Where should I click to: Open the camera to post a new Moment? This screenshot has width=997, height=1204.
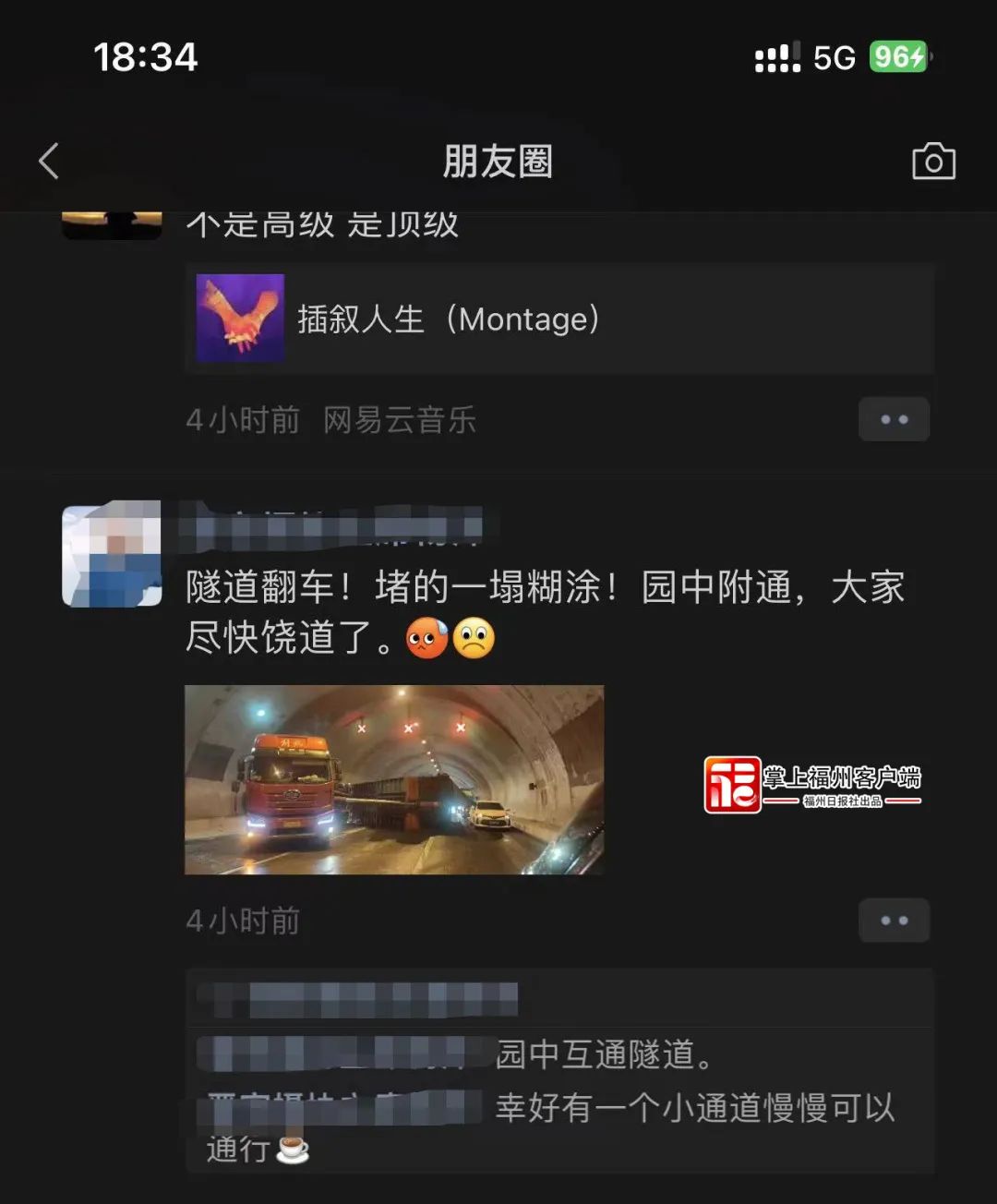point(934,161)
